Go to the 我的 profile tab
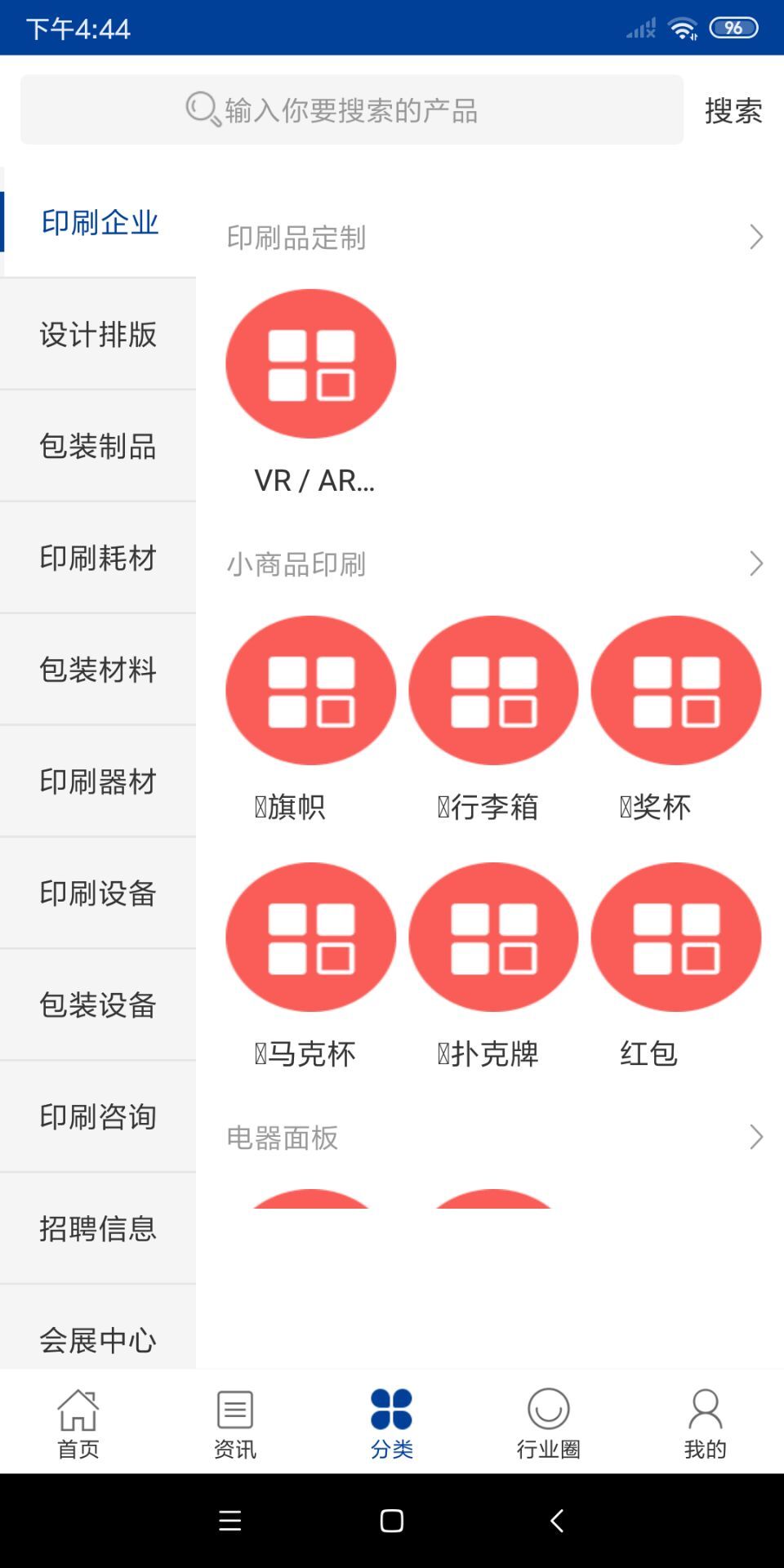The height and width of the screenshot is (1568, 784). click(x=705, y=1423)
